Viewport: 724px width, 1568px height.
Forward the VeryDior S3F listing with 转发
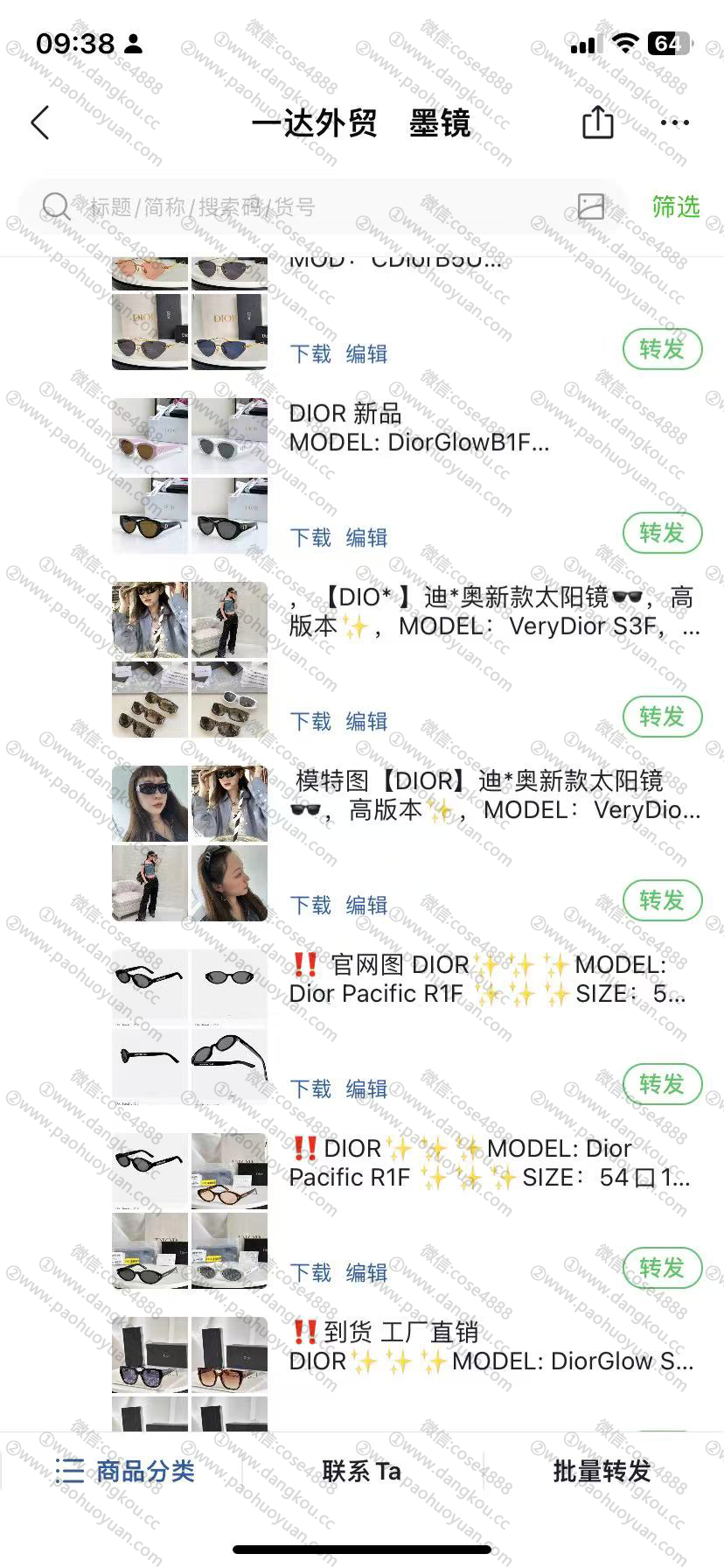[663, 717]
